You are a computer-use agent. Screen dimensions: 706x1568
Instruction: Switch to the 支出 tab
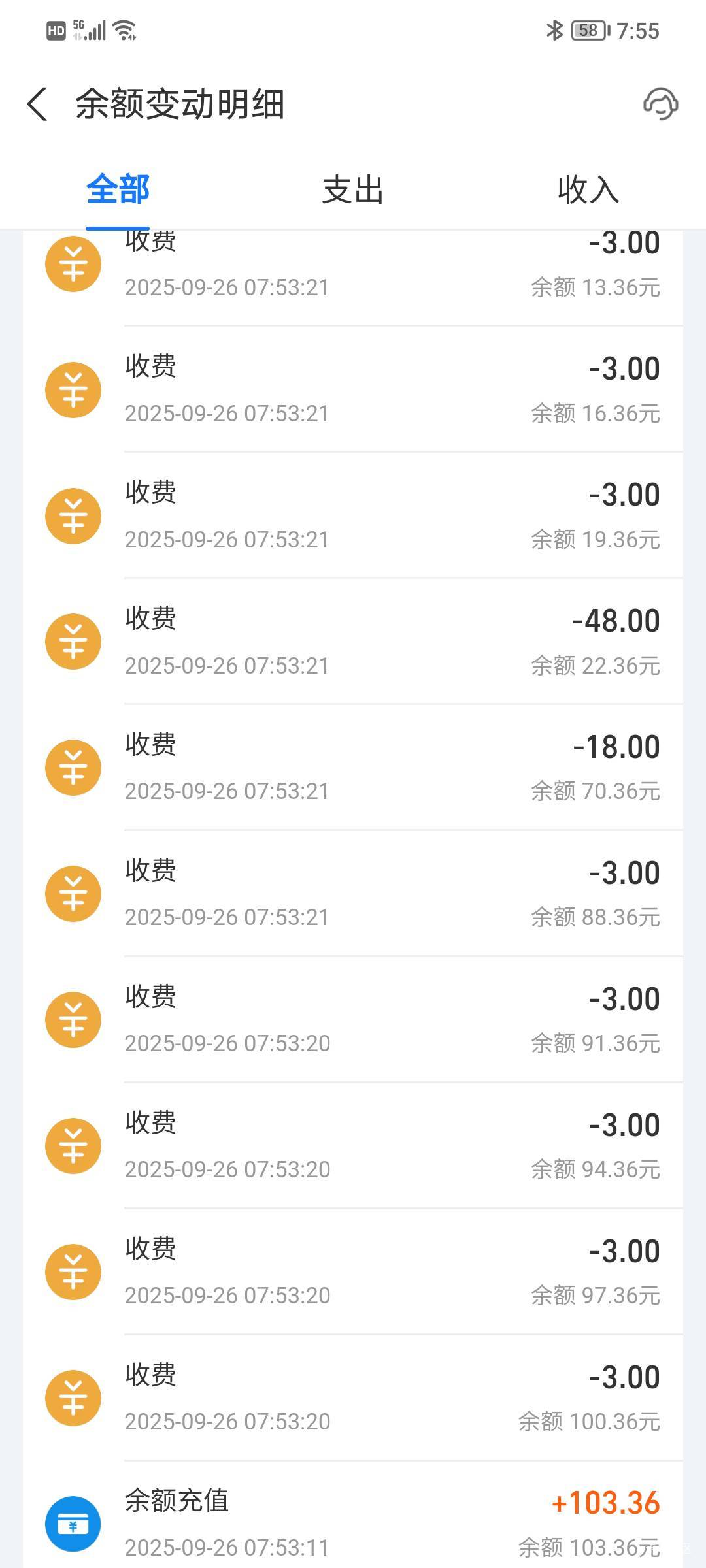tap(352, 190)
